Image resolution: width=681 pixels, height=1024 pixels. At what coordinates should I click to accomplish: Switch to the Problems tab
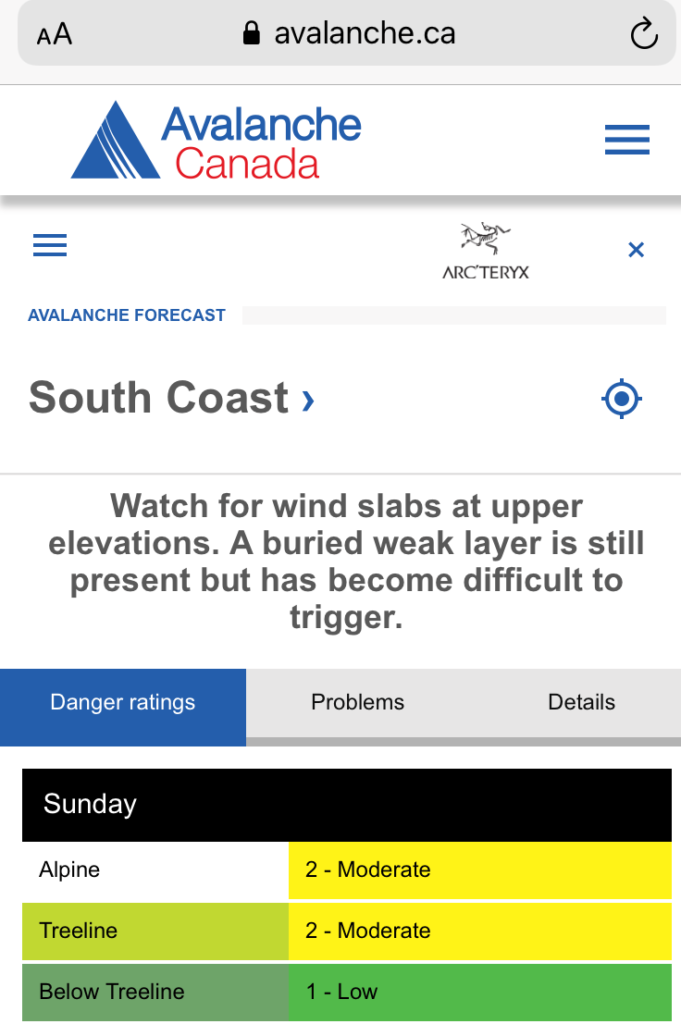tap(357, 702)
